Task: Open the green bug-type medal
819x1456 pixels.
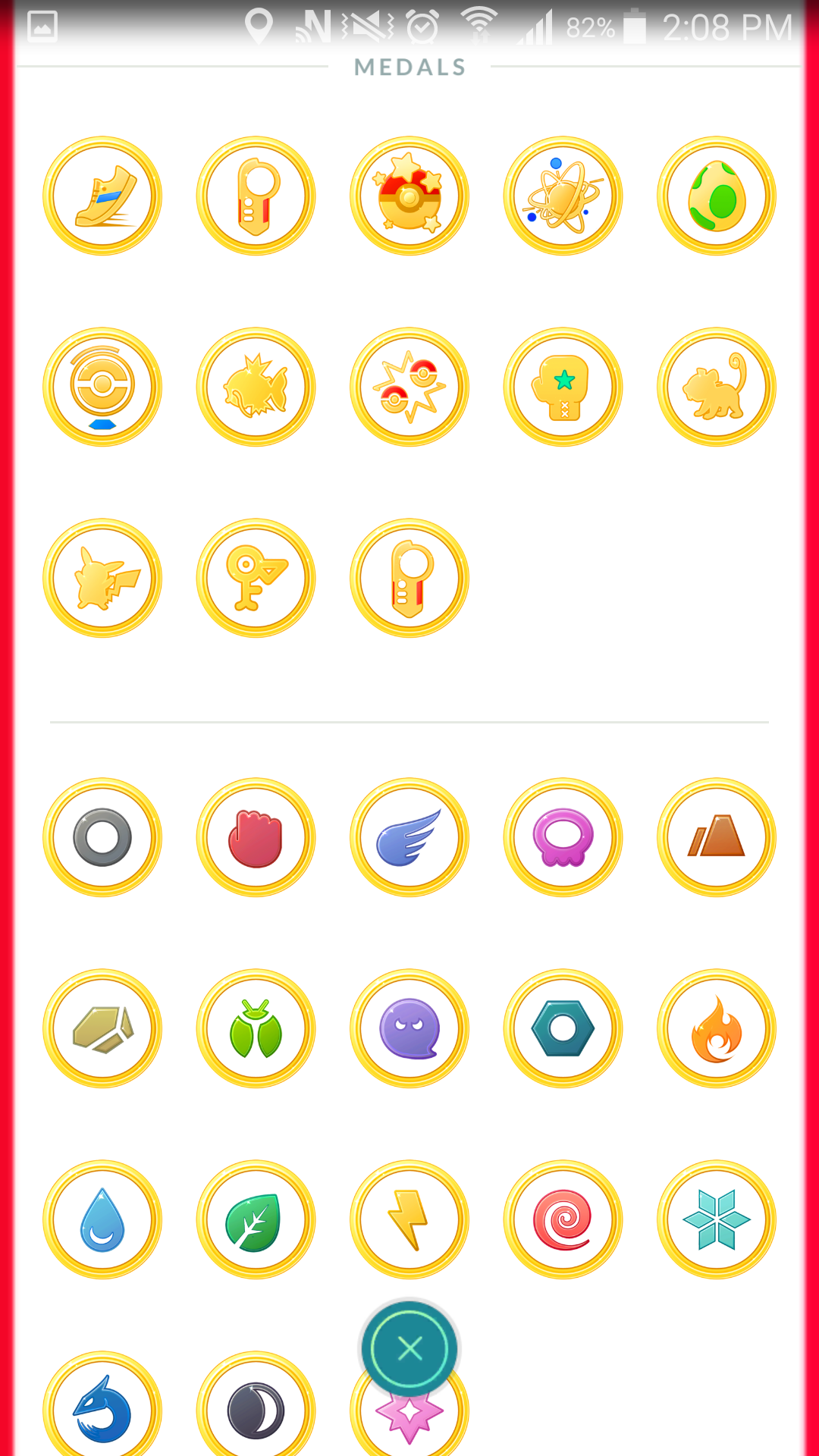Action: [x=256, y=1028]
